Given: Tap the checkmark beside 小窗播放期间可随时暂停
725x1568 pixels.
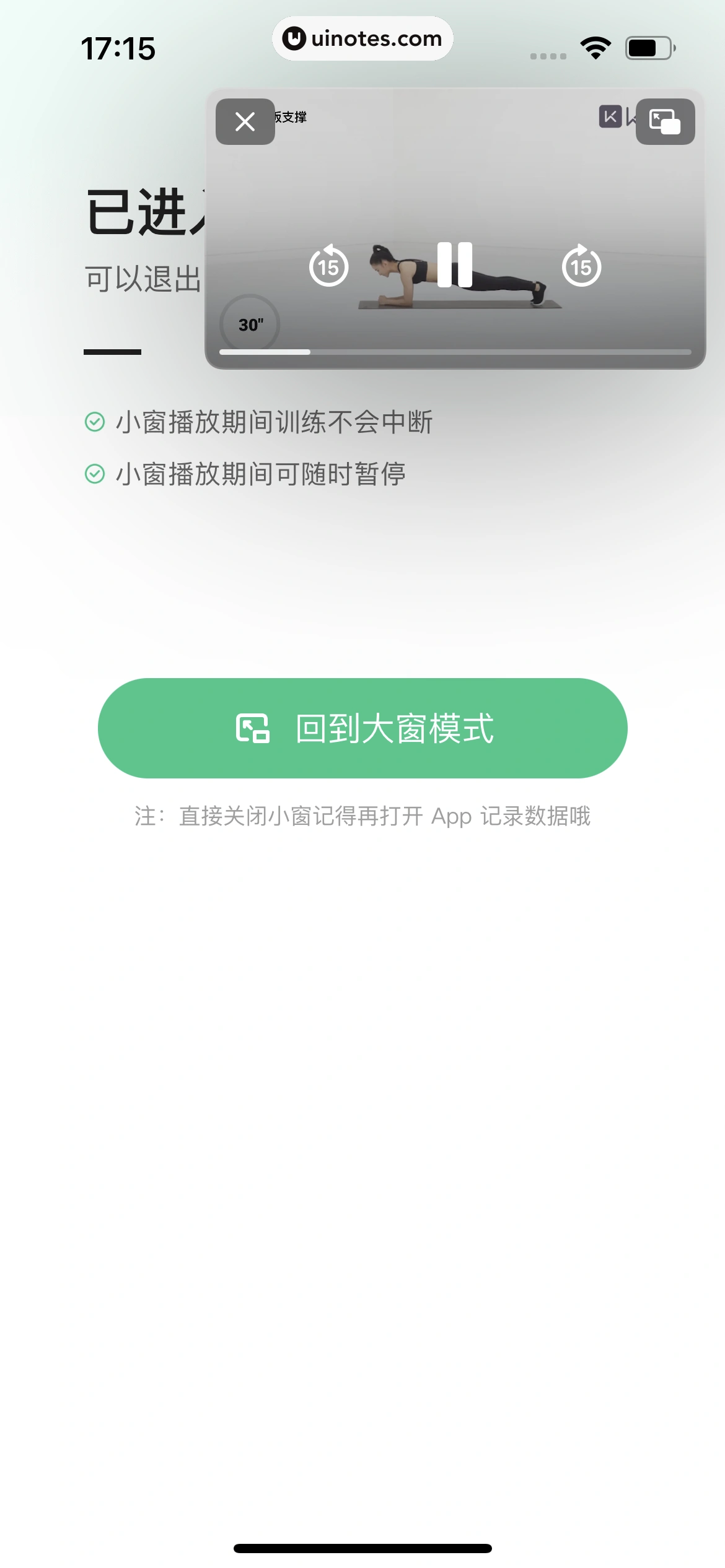Looking at the screenshot, I should (x=94, y=474).
